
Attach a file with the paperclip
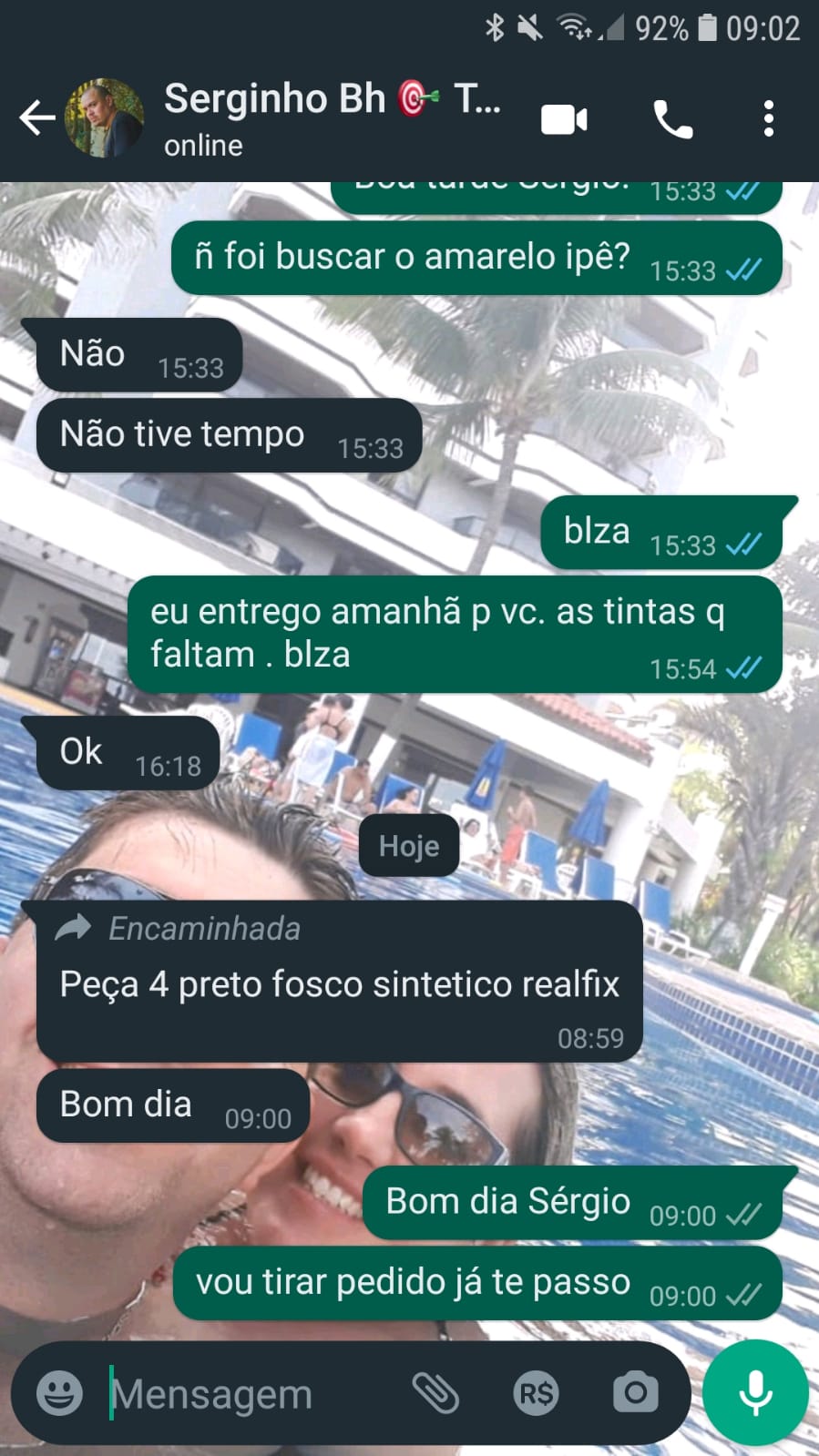(435, 1393)
